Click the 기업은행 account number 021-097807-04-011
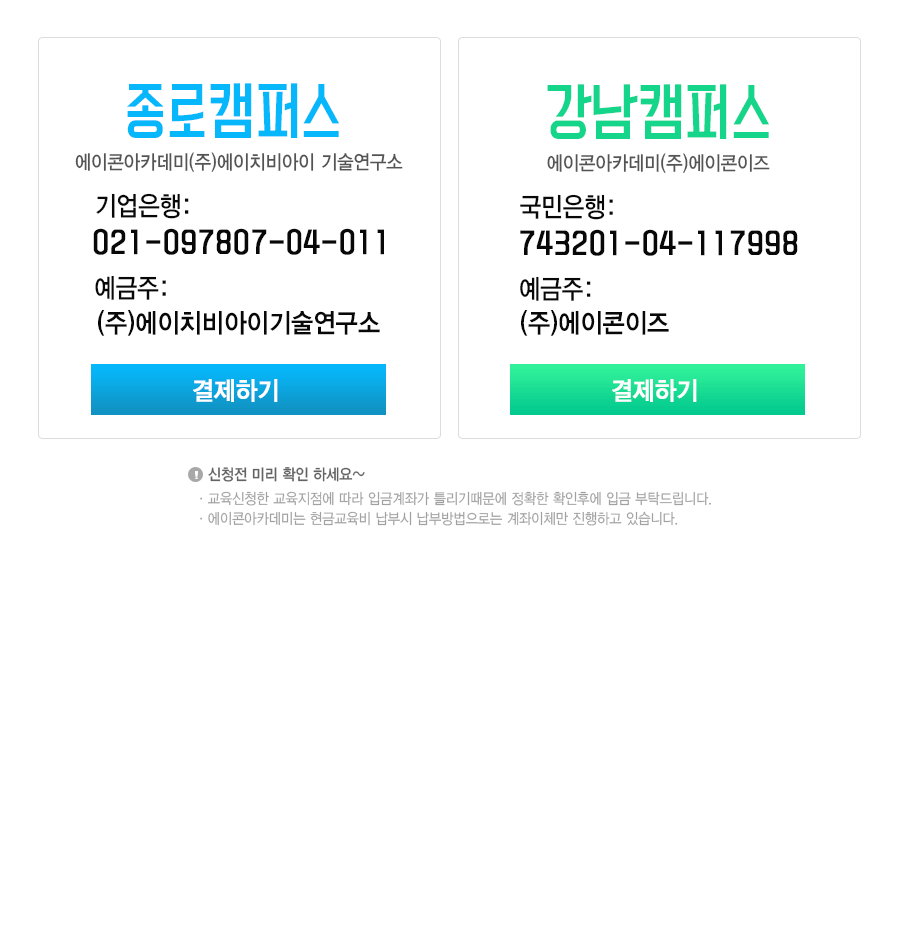Image resolution: width=900 pixels, height=952 pixels. click(x=239, y=241)
